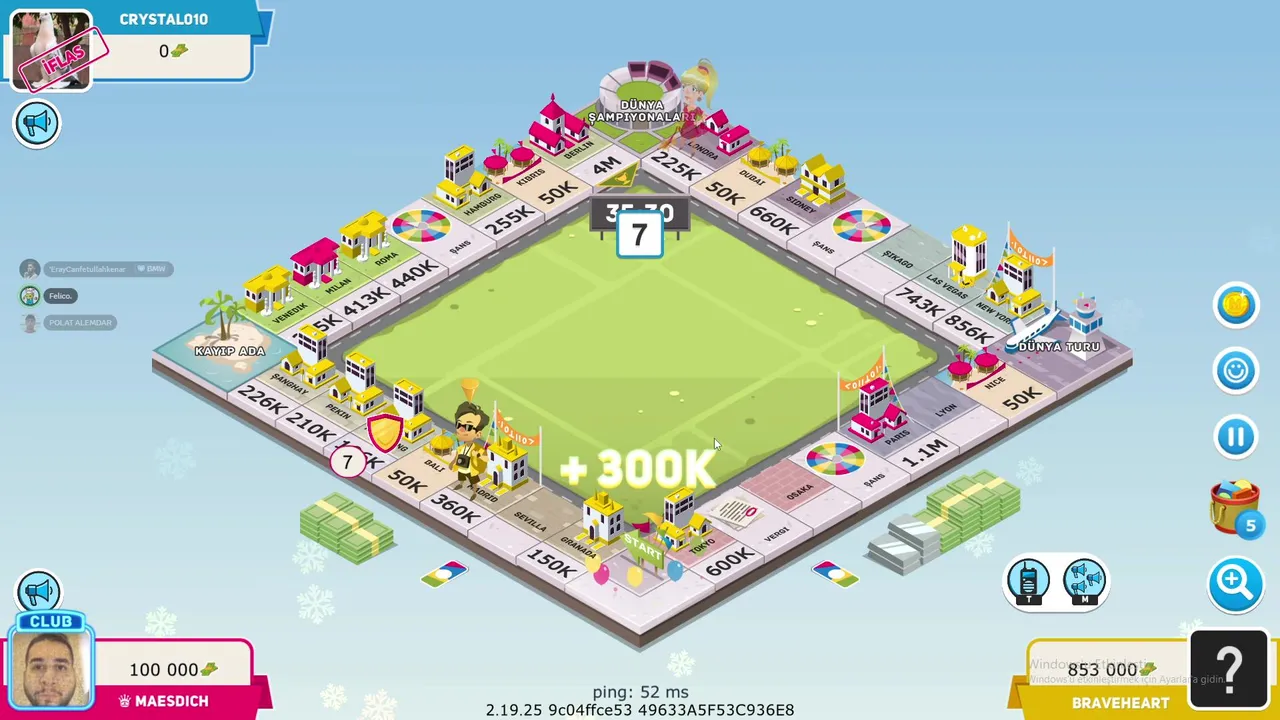Open the gold coin shop icon
The height and width of the screenshot is (720, 1280).
coord(1236,305)
